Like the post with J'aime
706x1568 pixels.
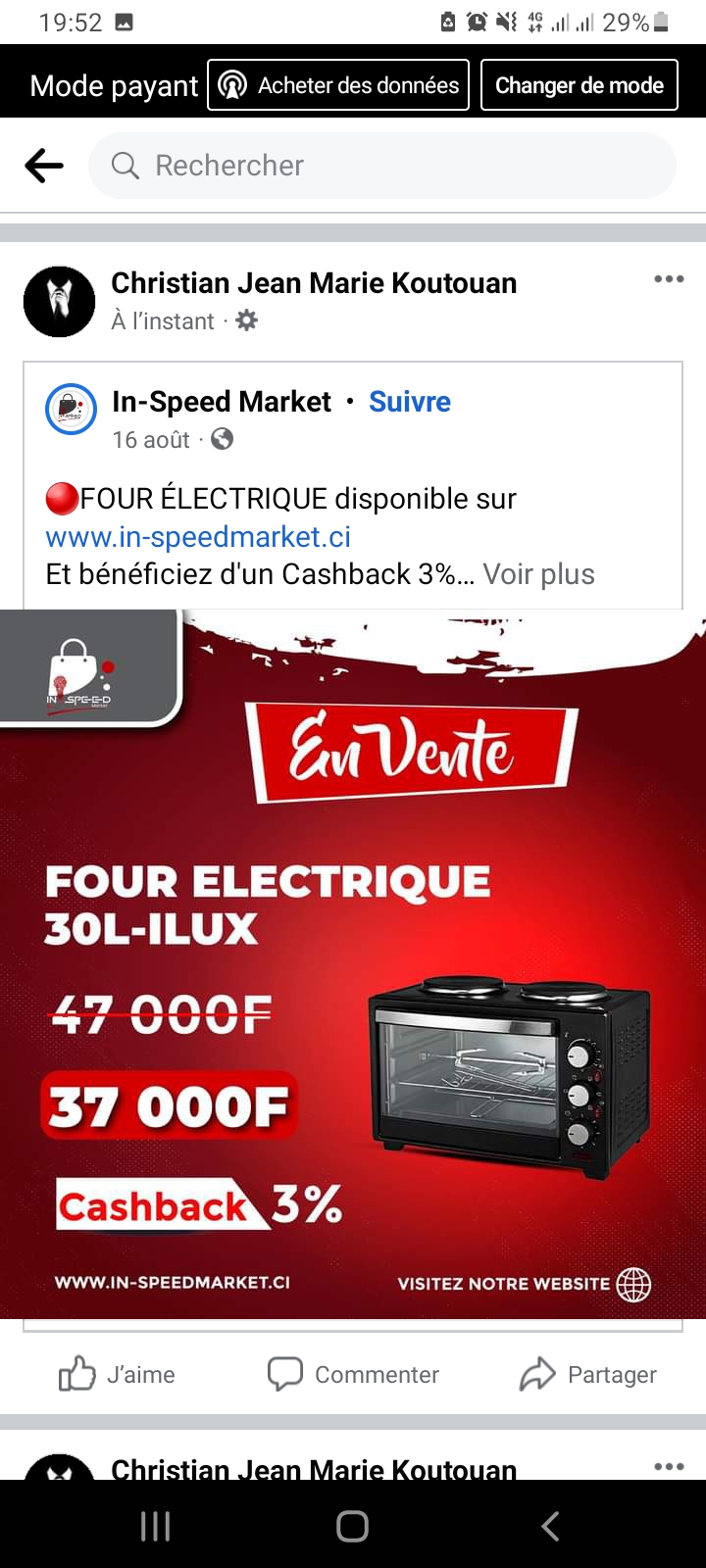coord(117,1374)
